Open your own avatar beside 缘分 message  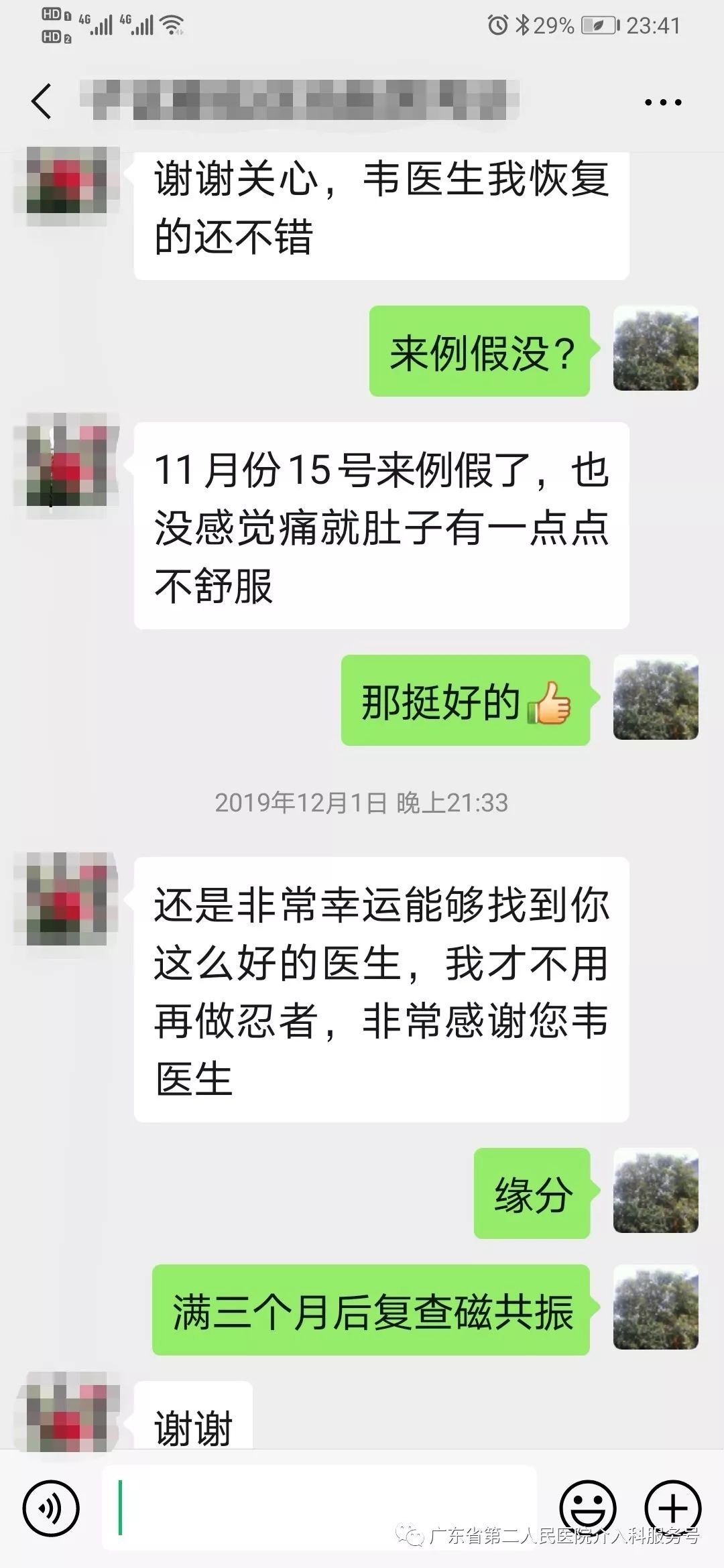(655, 1192)
